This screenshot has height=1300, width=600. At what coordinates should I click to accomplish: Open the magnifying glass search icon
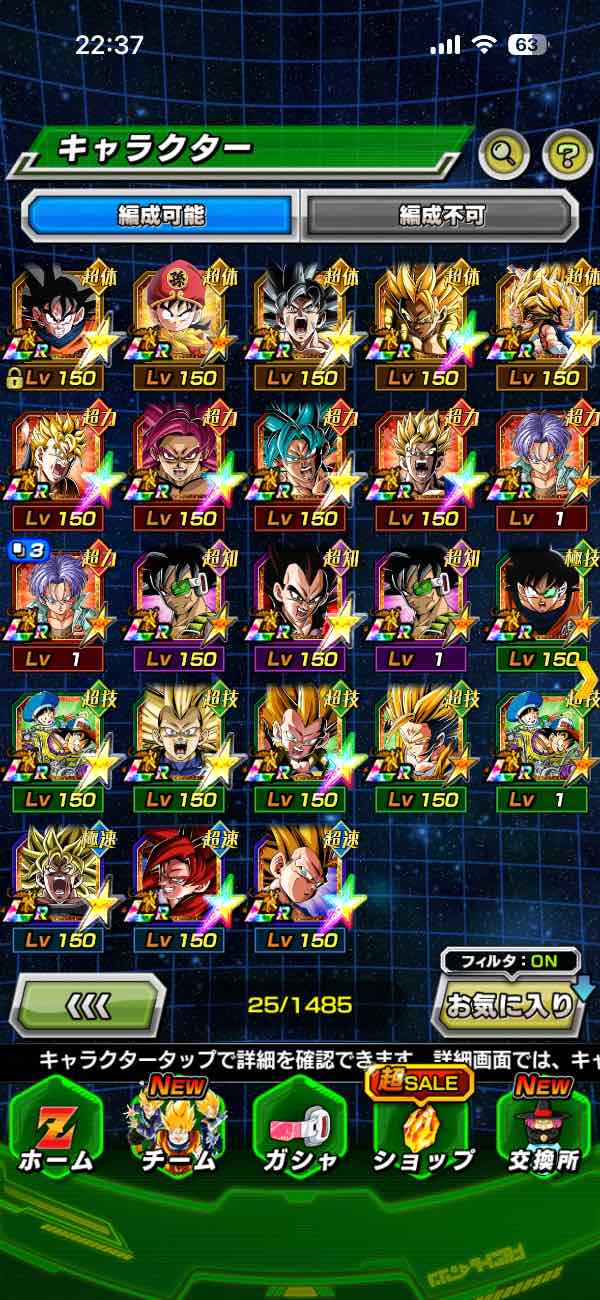[504, 153]
